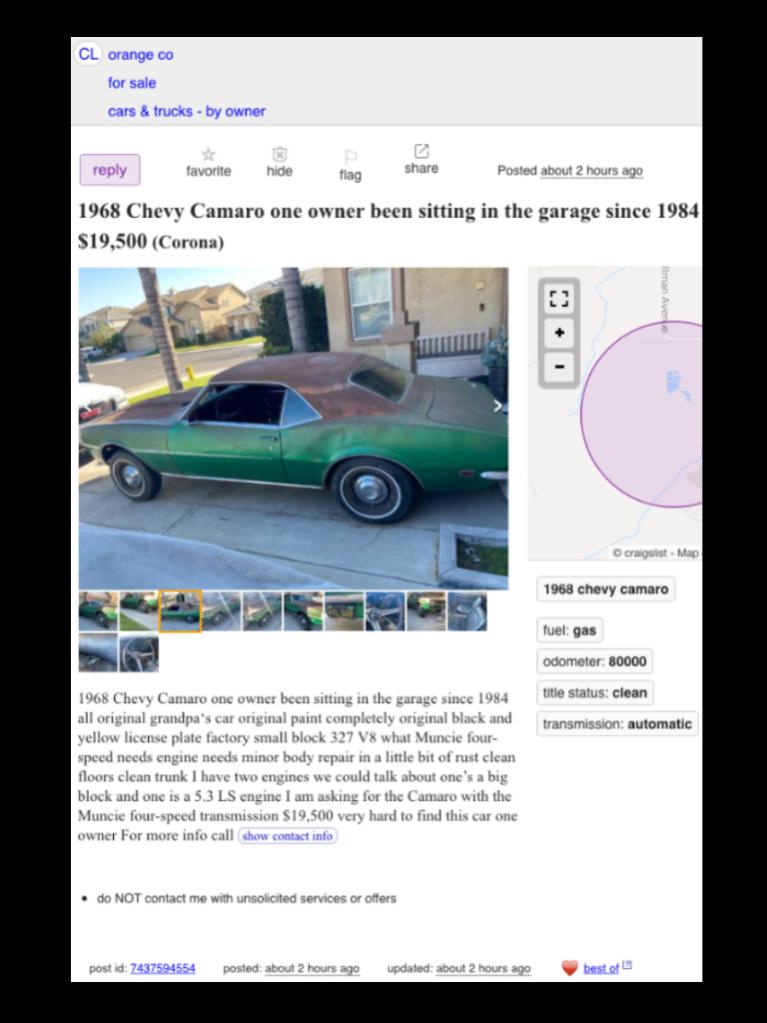Reveal seller info via show contact info
The height and width of the screenshot is (1023, 767).
[x=288, y=836]
